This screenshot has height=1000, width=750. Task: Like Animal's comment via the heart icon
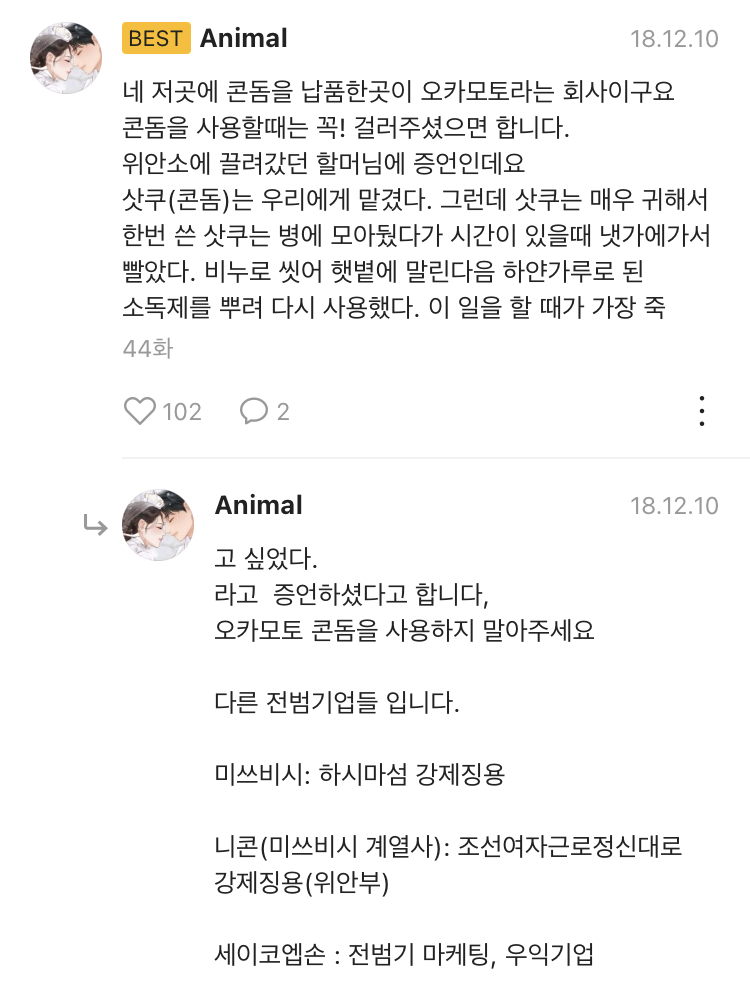[140, 410]
